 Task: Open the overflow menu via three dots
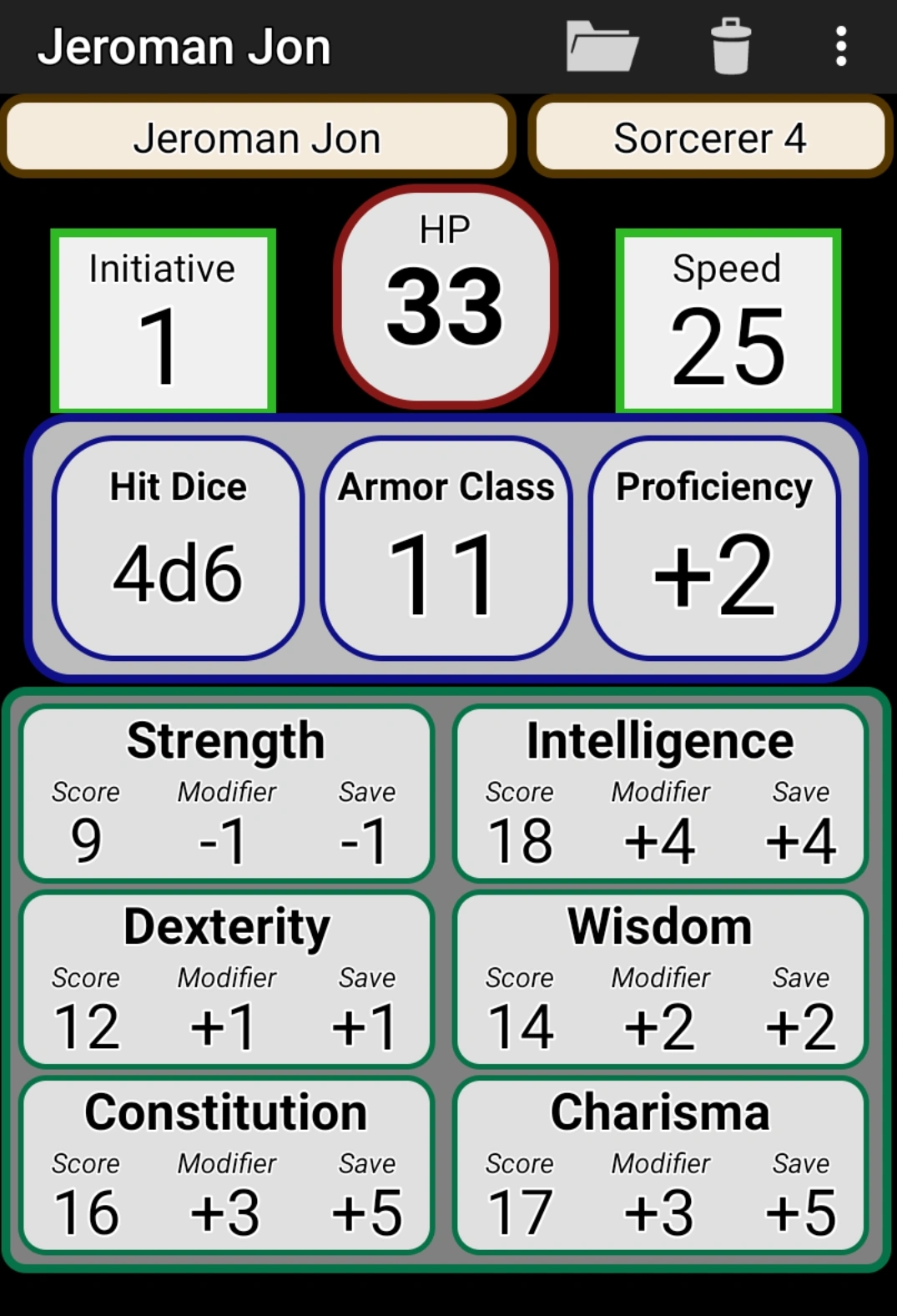(x=839, y=46)
